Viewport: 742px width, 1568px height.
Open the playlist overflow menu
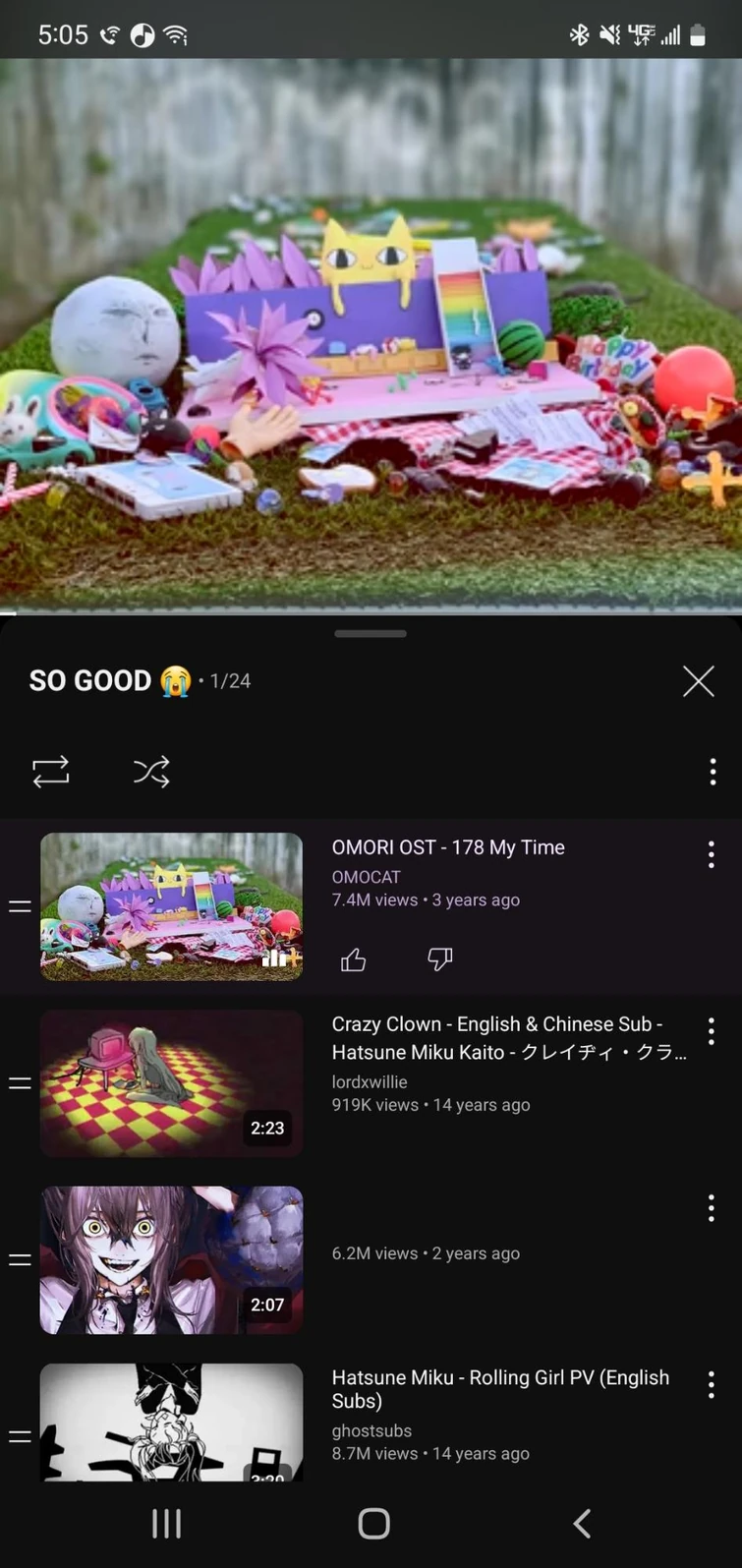coord(713,772)
